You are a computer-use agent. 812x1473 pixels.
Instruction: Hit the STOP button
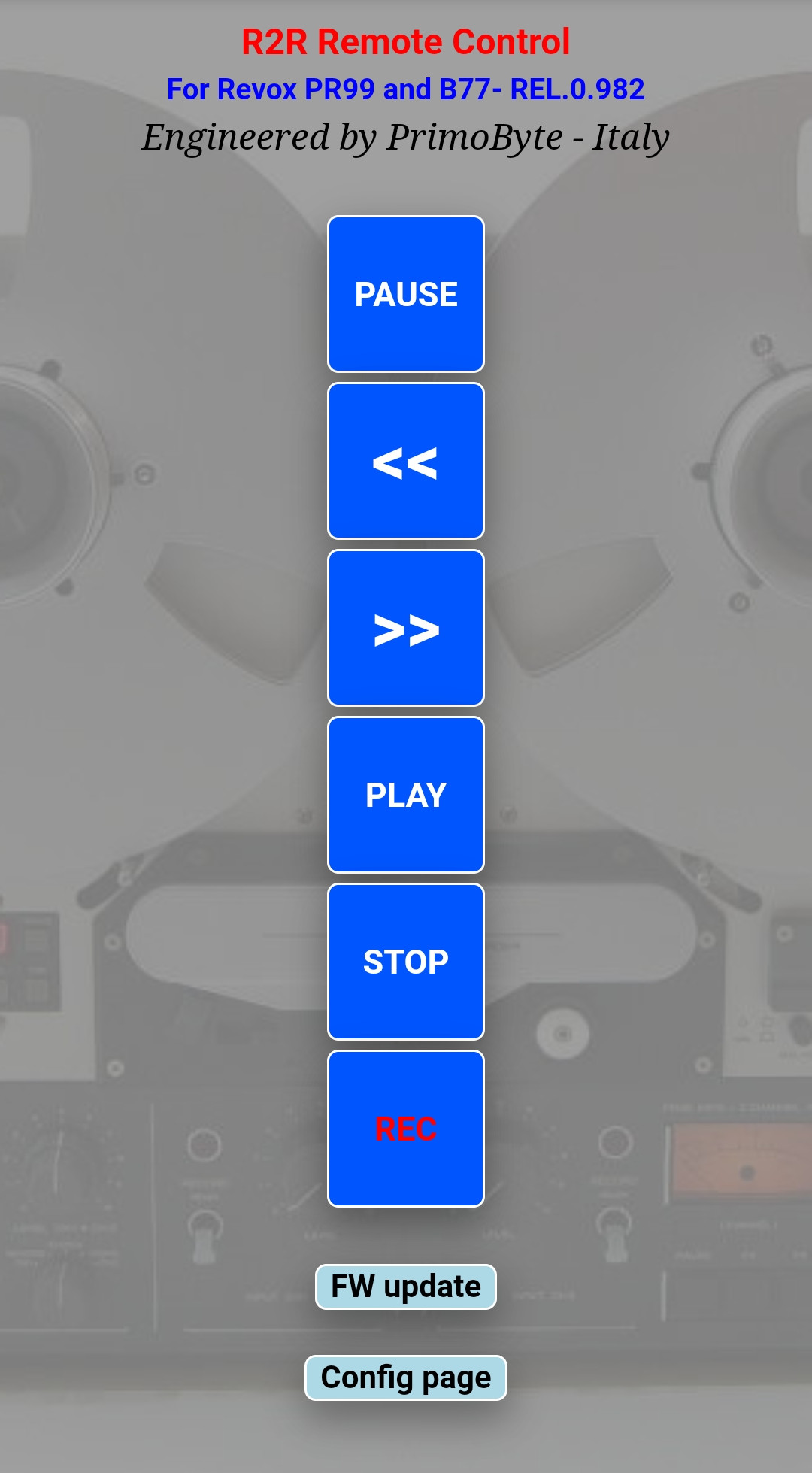pos(406,962)
